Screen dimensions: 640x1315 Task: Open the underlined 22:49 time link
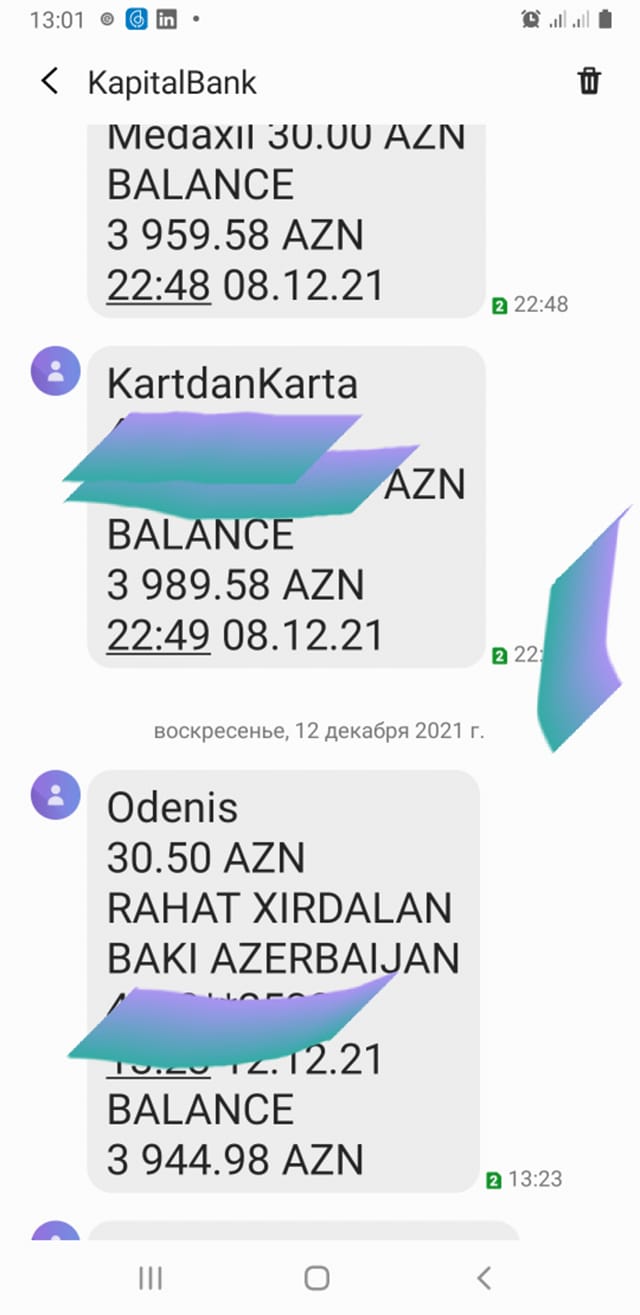[159, 635]
